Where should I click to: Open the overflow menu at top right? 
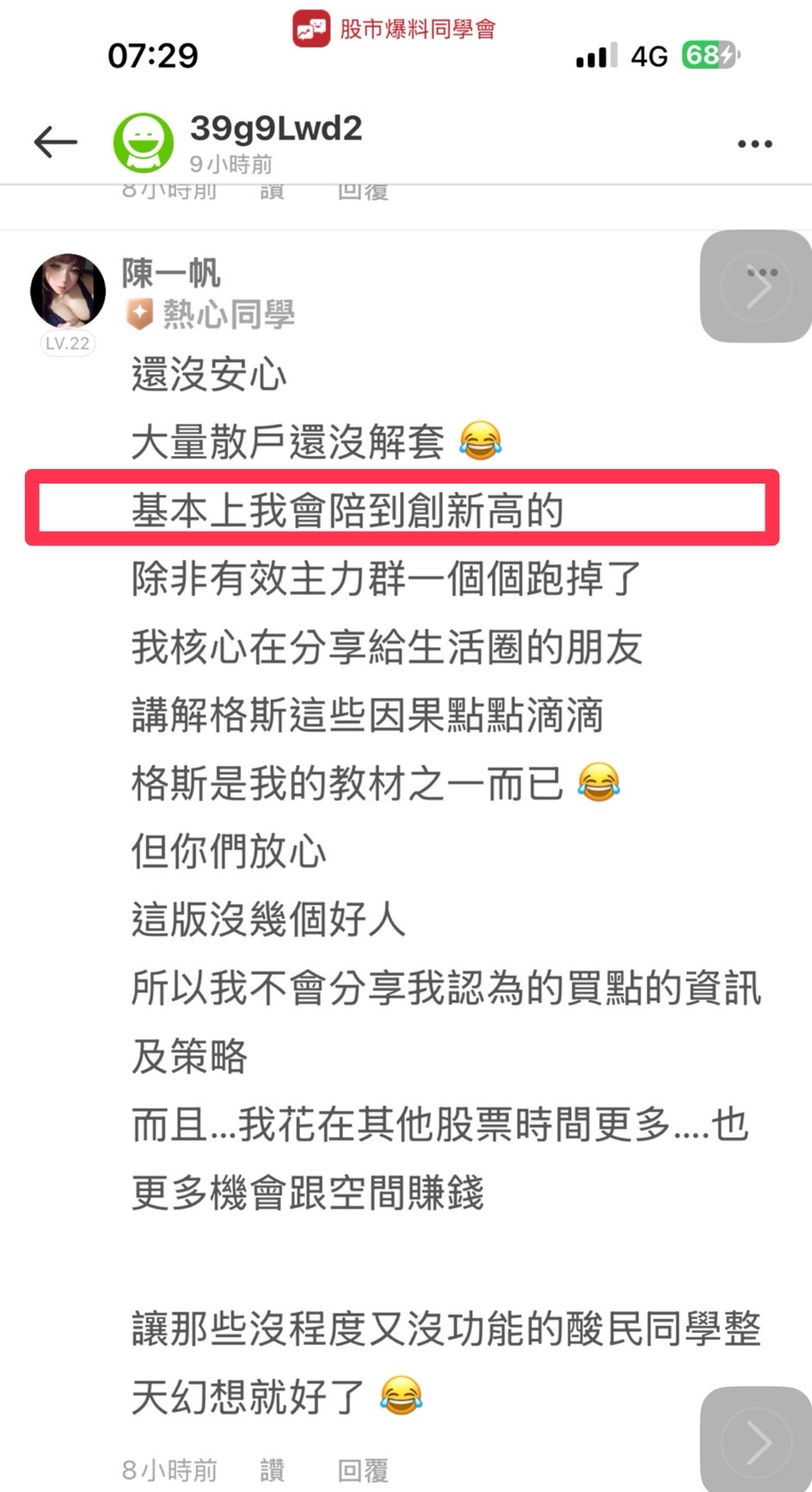pyautogui.click(x=754, y=144)
